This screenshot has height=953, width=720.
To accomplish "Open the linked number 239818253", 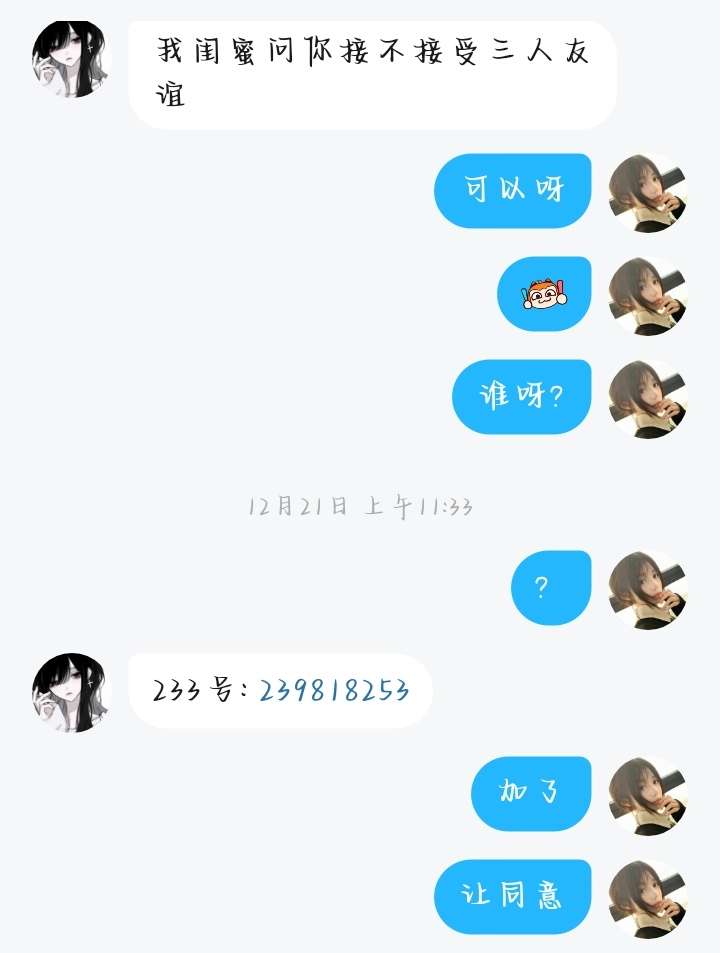I will pos(334,691).
